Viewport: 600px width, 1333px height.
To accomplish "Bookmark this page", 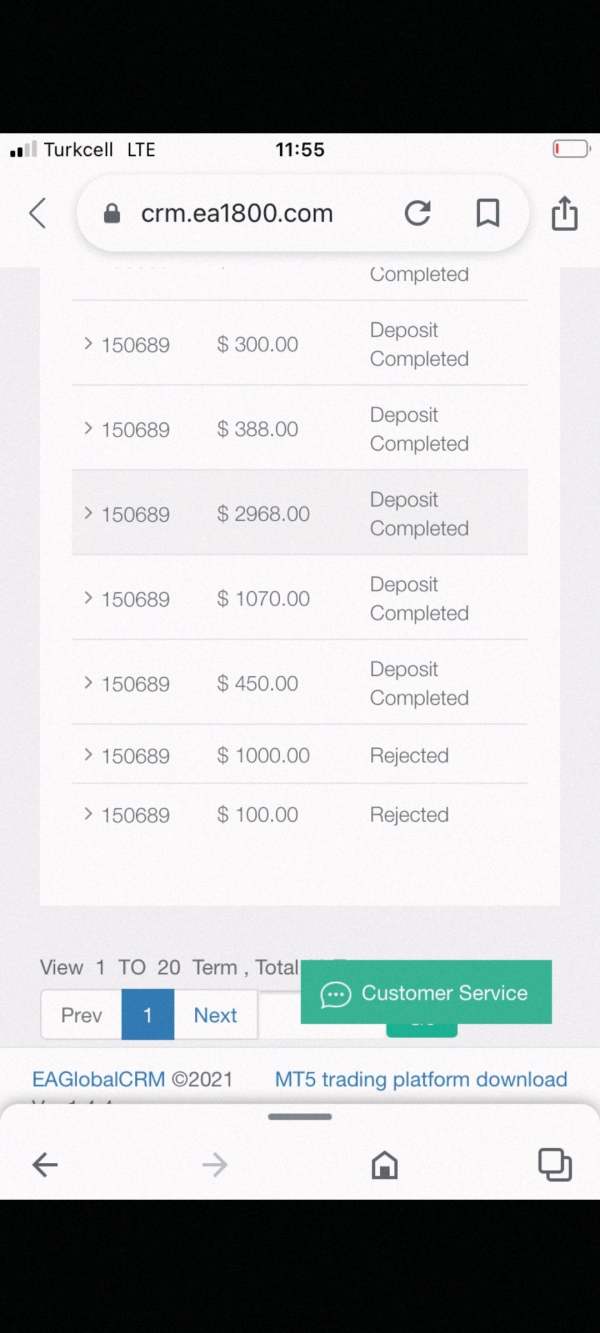I will tap(488, 213).
